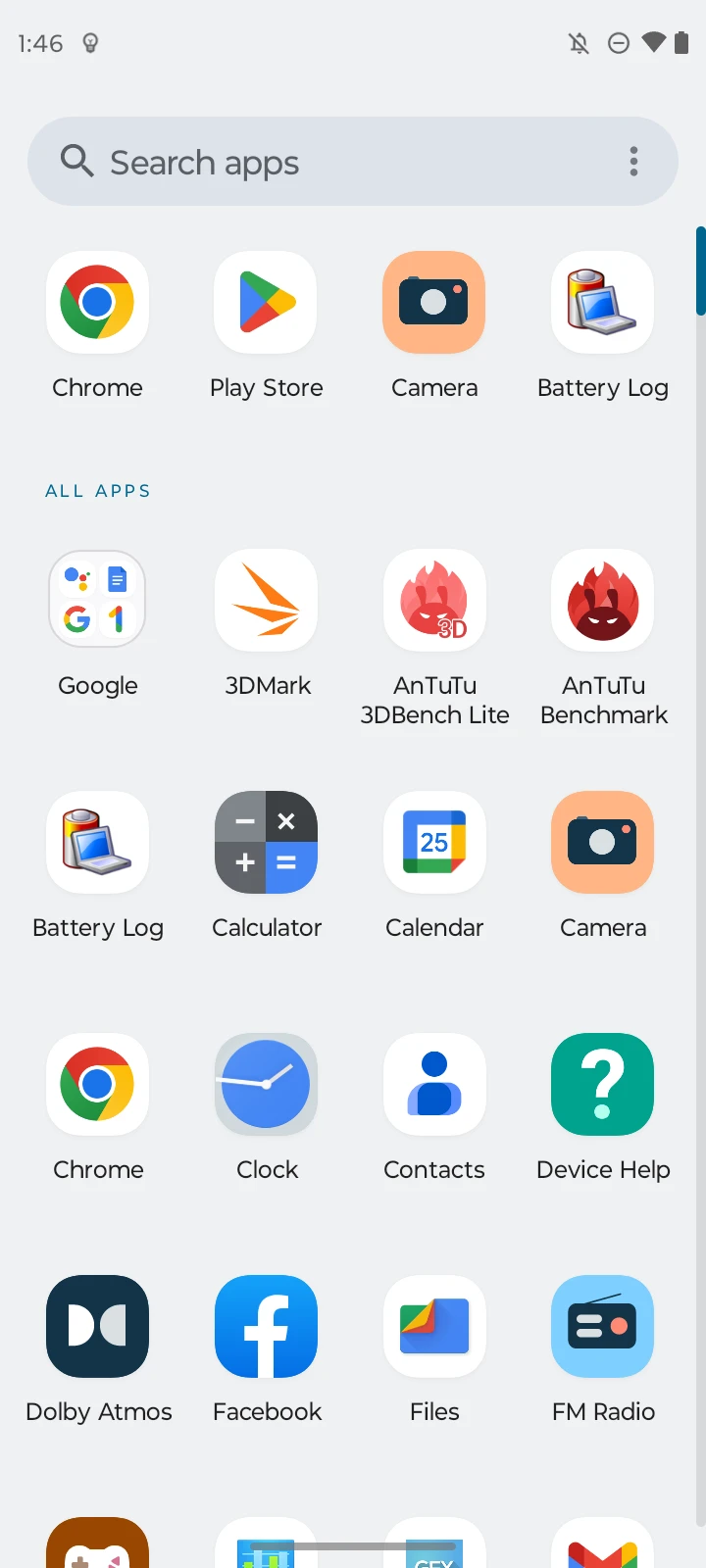Open Battery Log under the All Apps section

(97, 842)
